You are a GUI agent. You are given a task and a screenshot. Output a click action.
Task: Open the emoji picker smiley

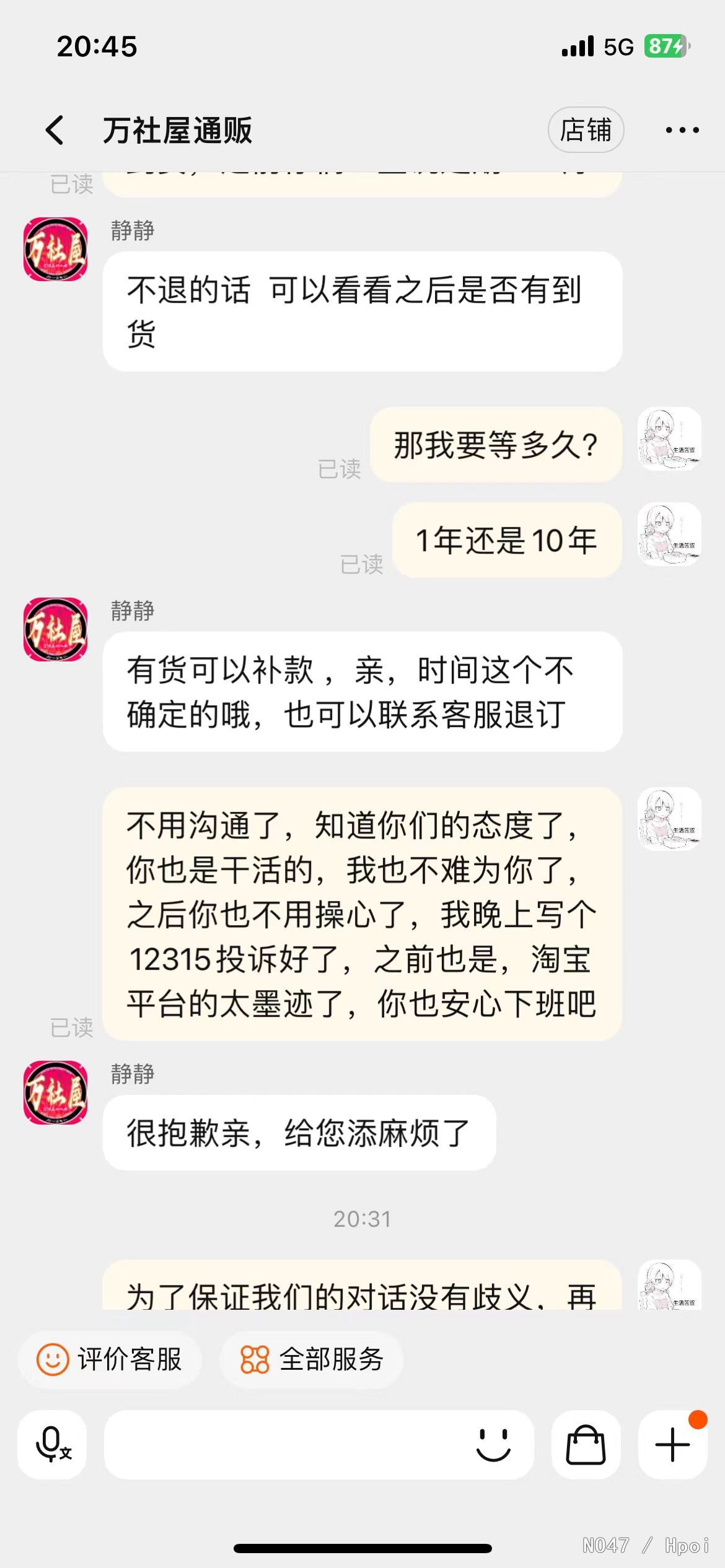tap(493, 1444)
